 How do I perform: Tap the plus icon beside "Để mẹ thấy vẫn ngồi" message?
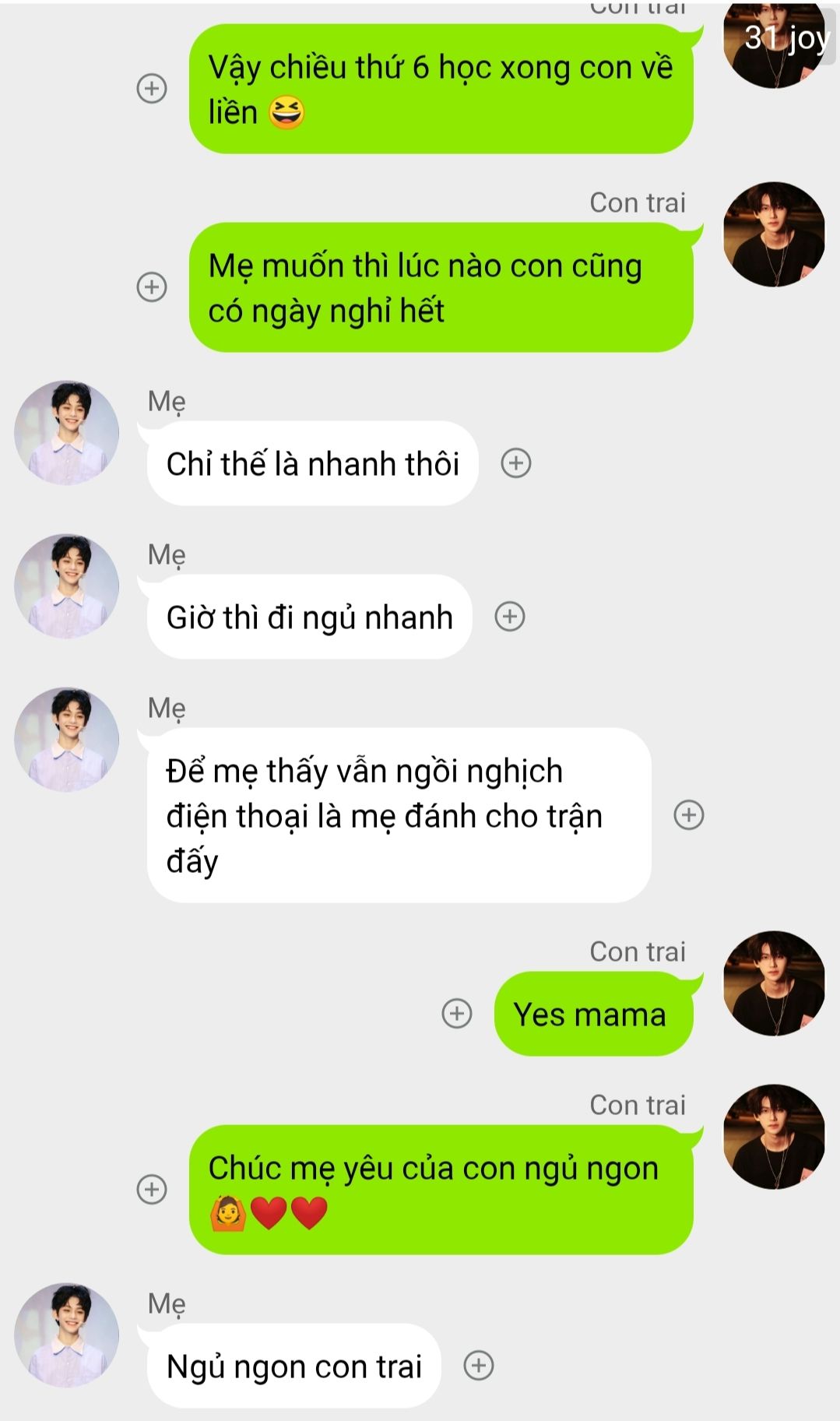(x=688, y=815)
